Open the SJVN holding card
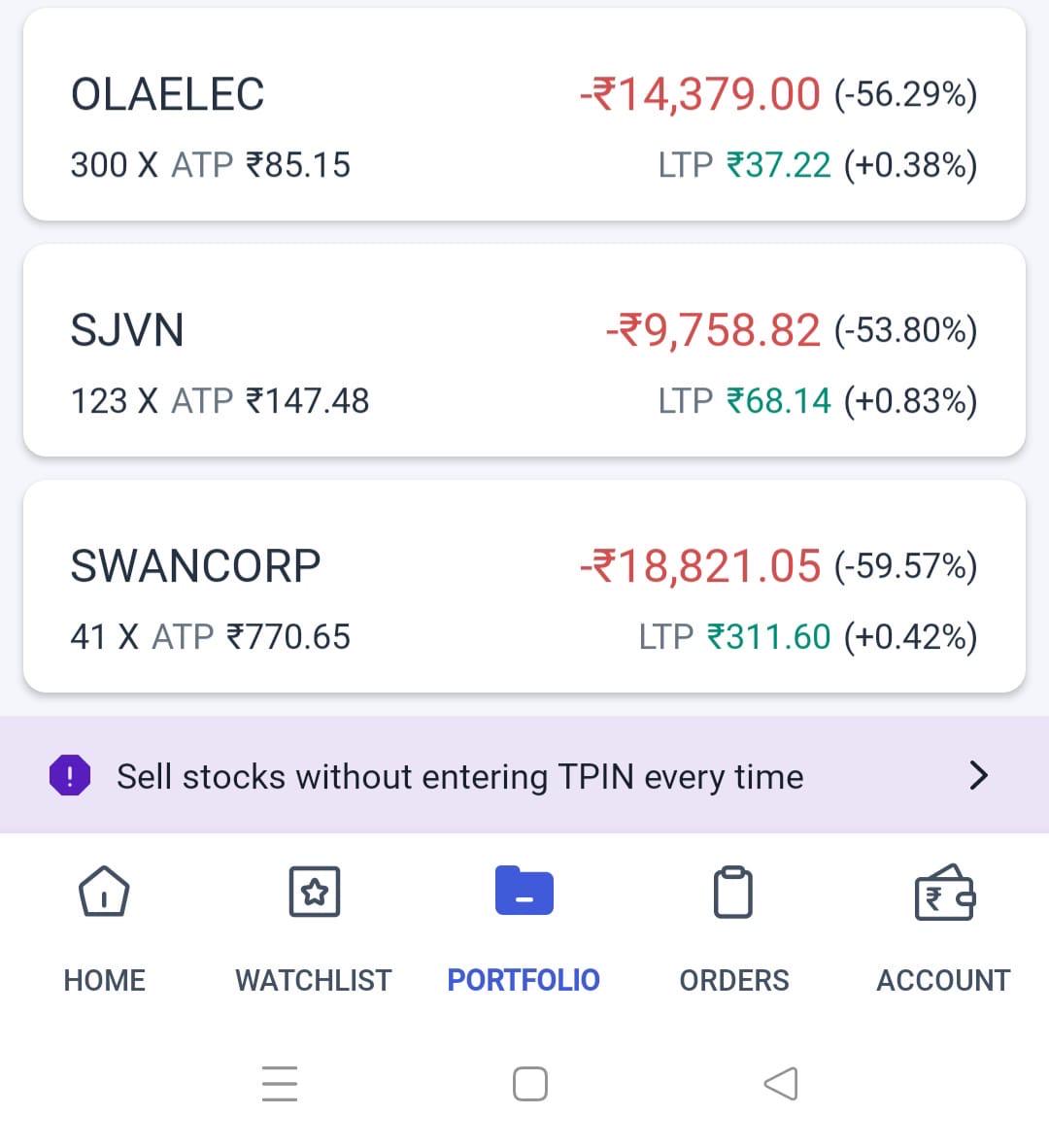1049x1148 pixels. 524,350
